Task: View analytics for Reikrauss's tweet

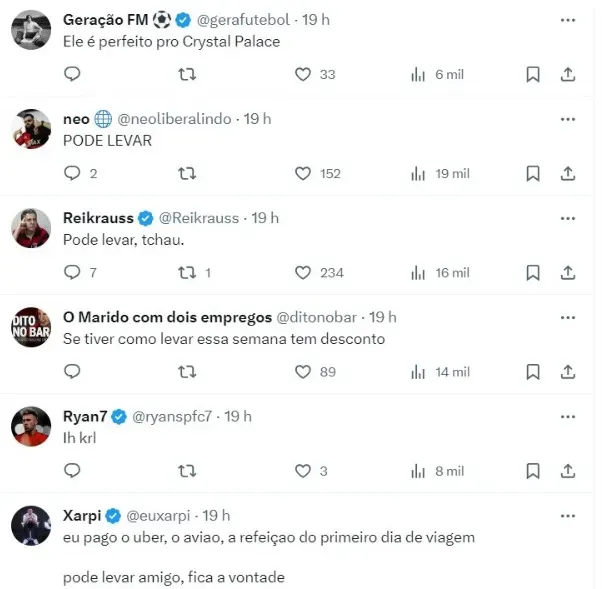Action: [419, 272]
